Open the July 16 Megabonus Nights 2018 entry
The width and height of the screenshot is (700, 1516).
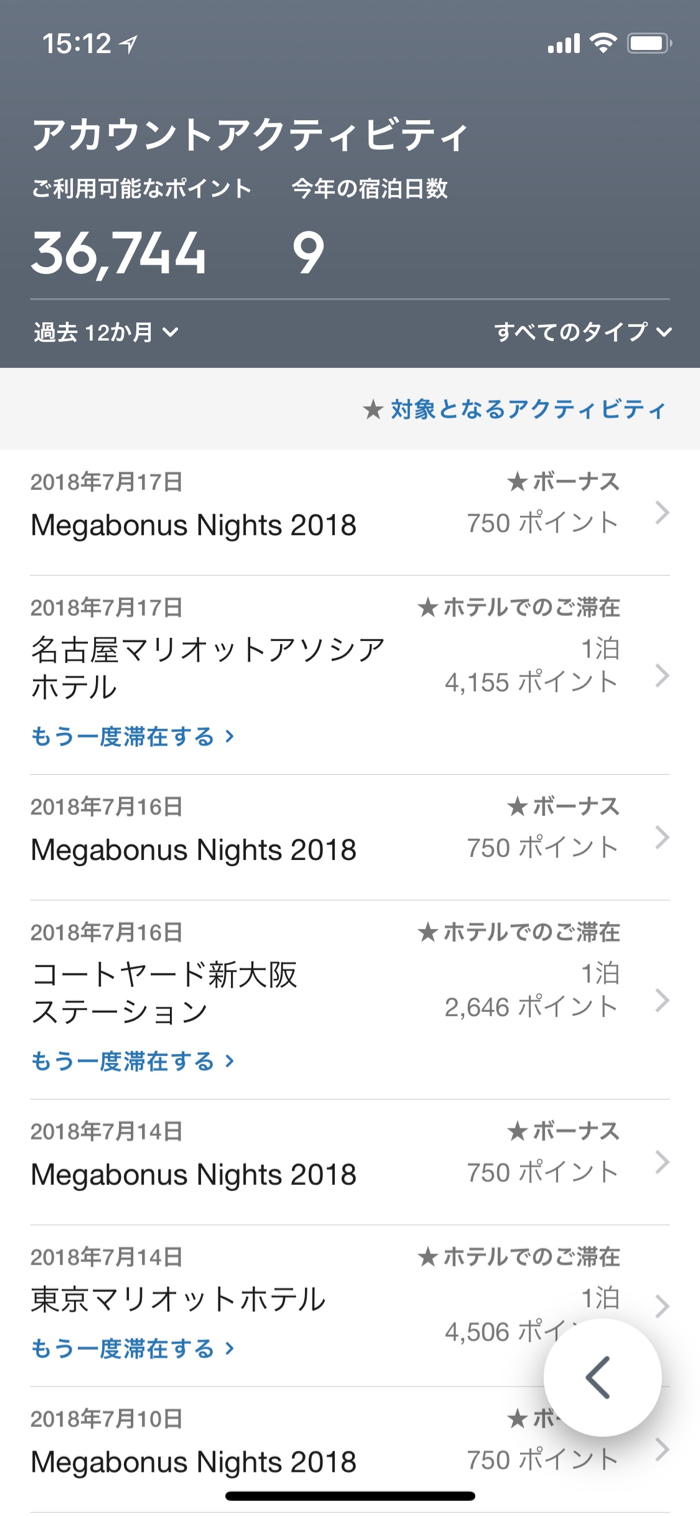click(x=350, y=838)
